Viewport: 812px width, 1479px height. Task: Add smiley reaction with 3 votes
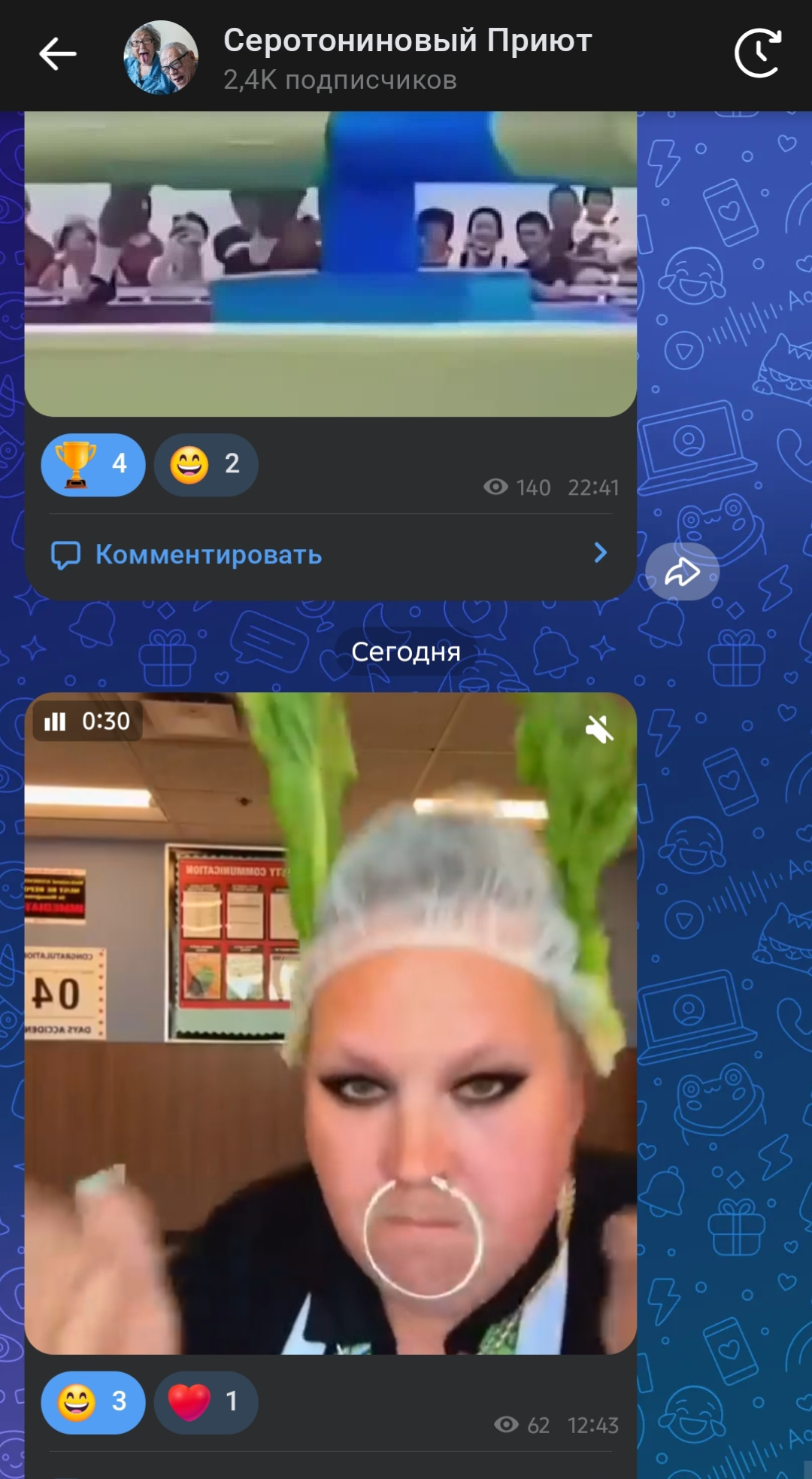(x=93, y=1403)
